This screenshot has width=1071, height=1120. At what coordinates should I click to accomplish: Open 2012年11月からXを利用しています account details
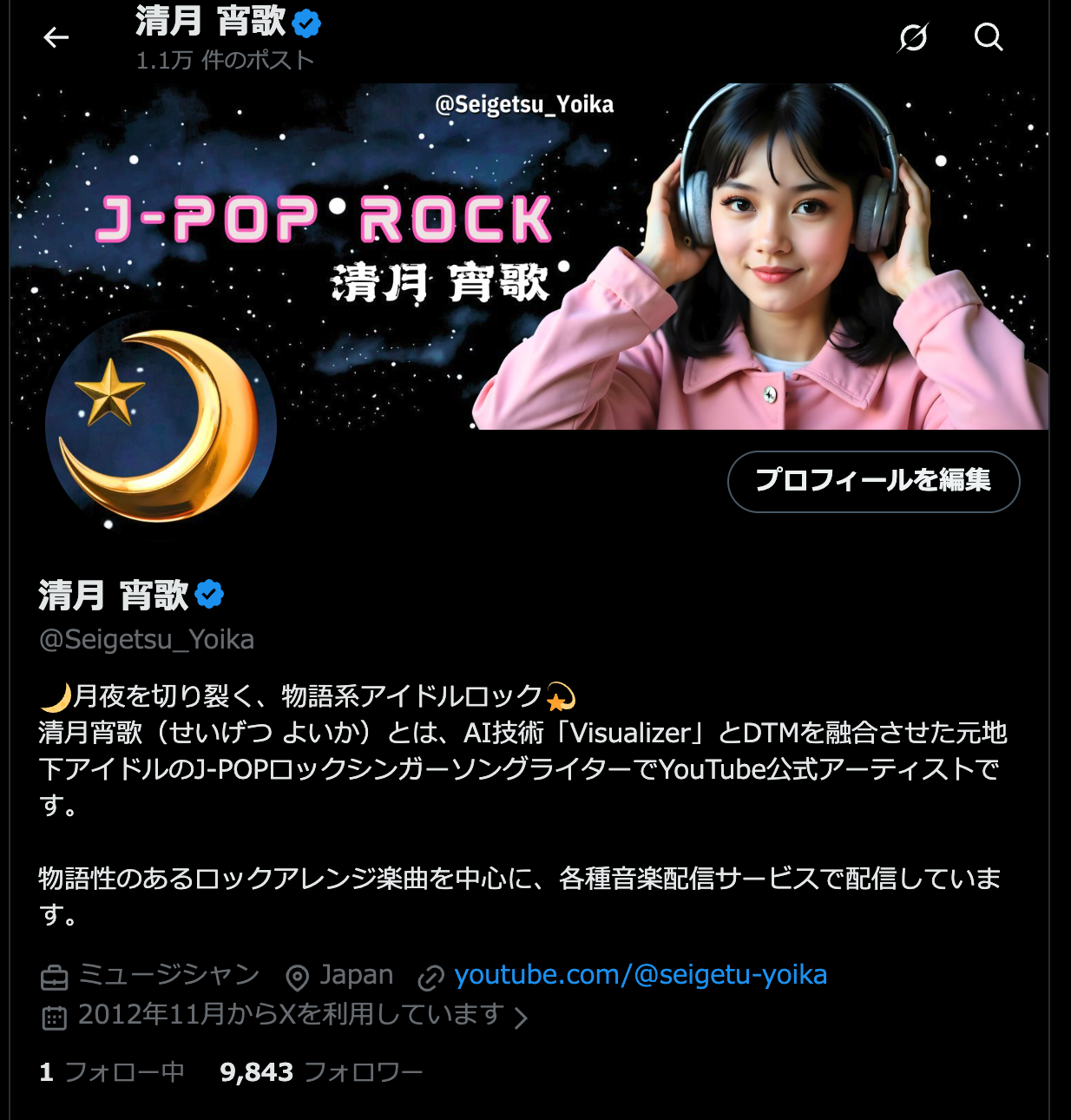point(291,1015)
